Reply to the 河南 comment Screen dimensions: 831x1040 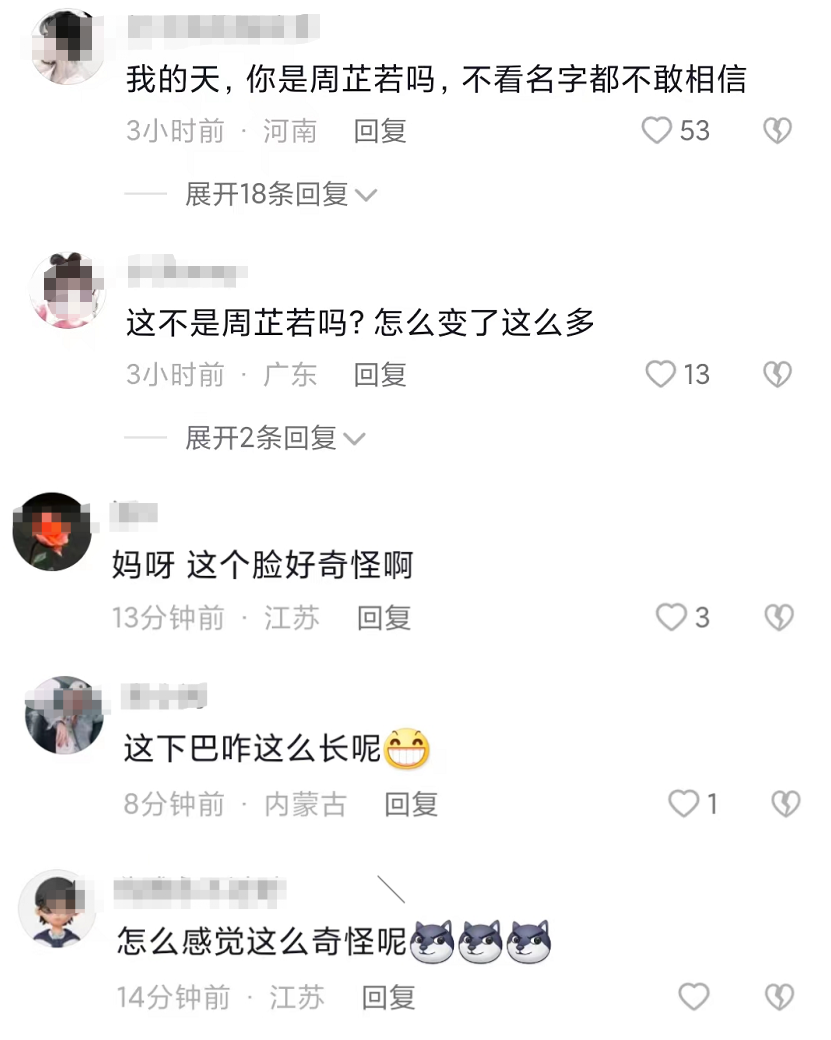(x=380, y=131)
